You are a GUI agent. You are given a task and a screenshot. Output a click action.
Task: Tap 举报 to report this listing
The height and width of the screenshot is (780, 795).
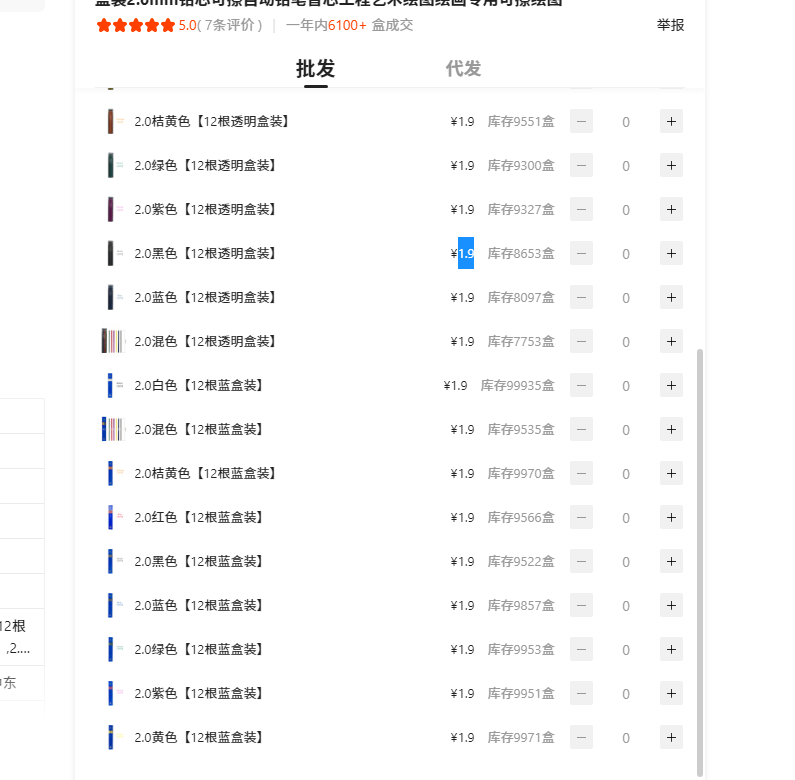pos(670,25)
